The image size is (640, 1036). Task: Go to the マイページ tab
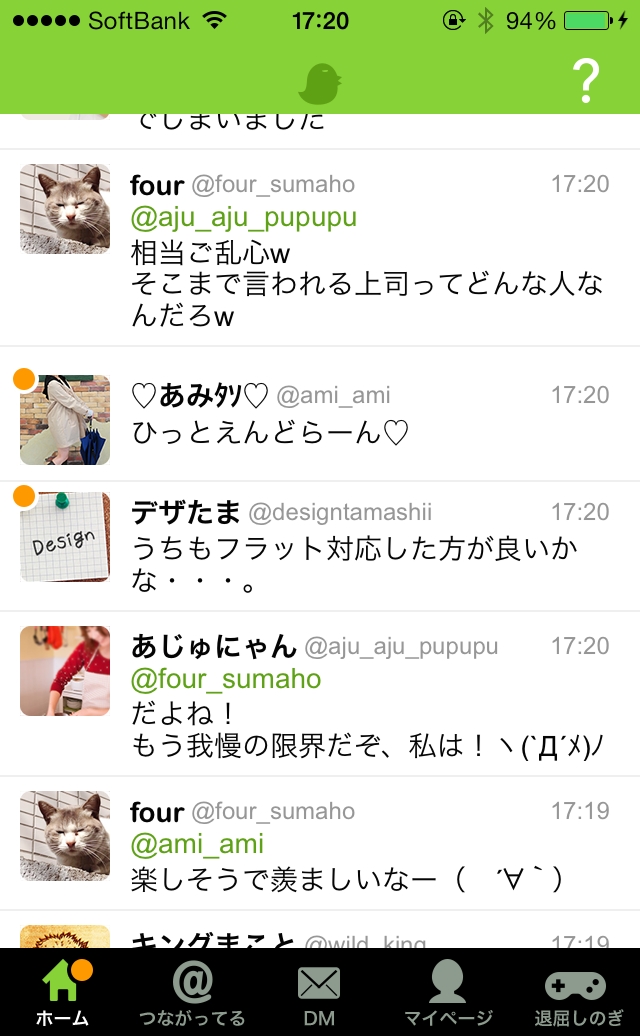(448, 992)
